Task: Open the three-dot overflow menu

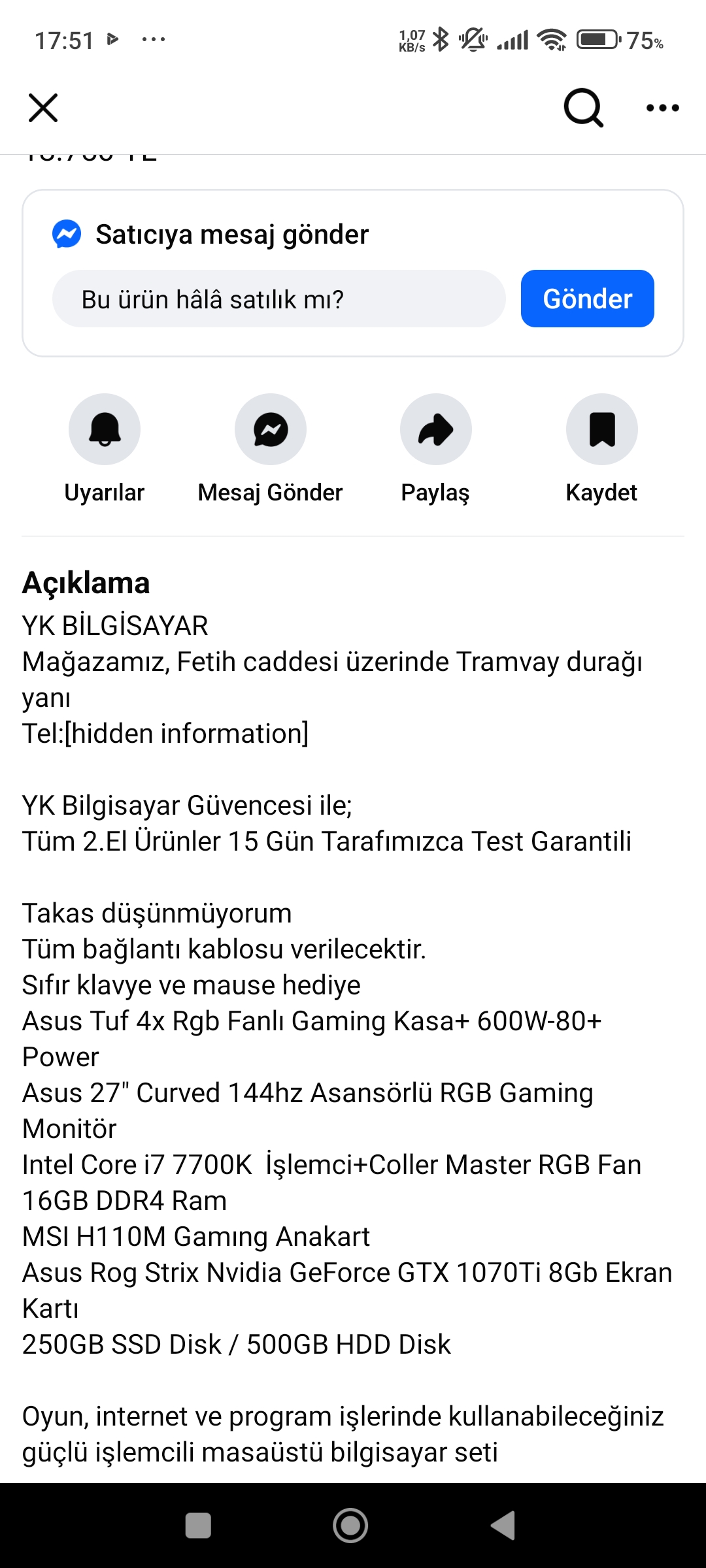Action: pyautogui.click(x=662, y=108)
